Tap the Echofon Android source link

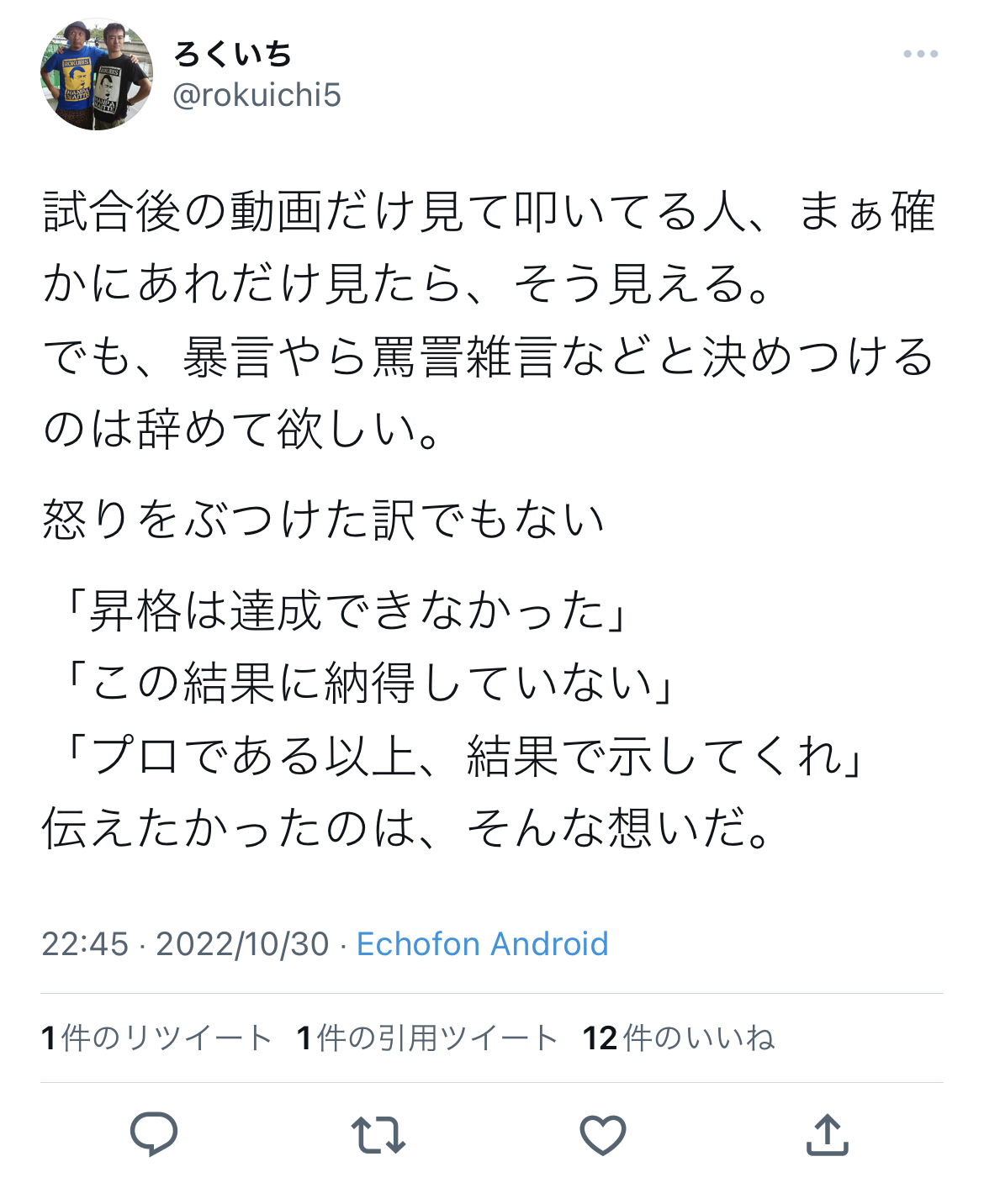click(482, 943)
